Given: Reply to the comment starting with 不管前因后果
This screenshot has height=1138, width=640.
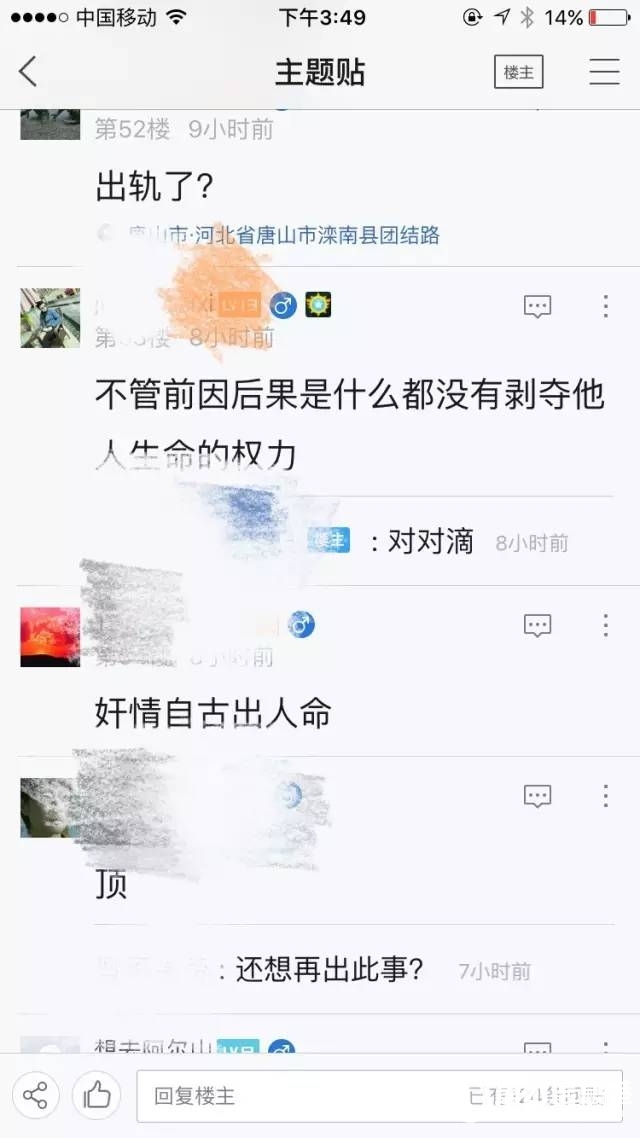Looking at the screenshot, I should coord(537,307).
